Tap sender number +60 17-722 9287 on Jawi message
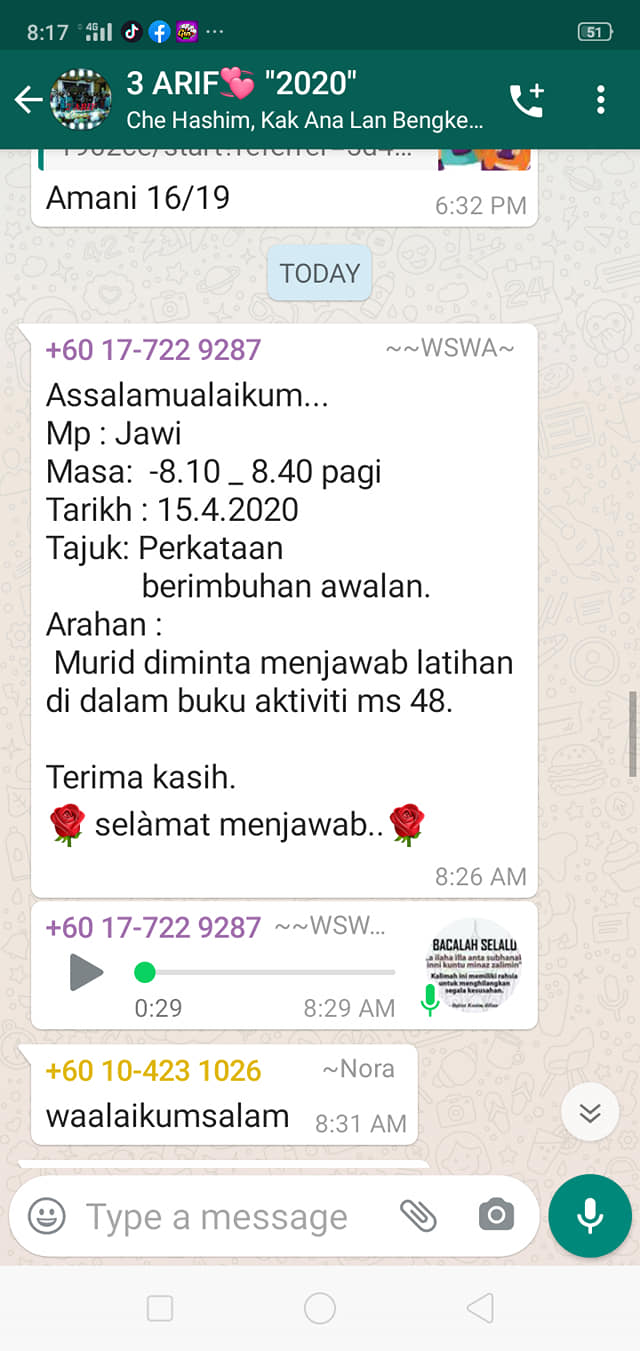Viewport: 640px width, 1351px height. point(153,350)
